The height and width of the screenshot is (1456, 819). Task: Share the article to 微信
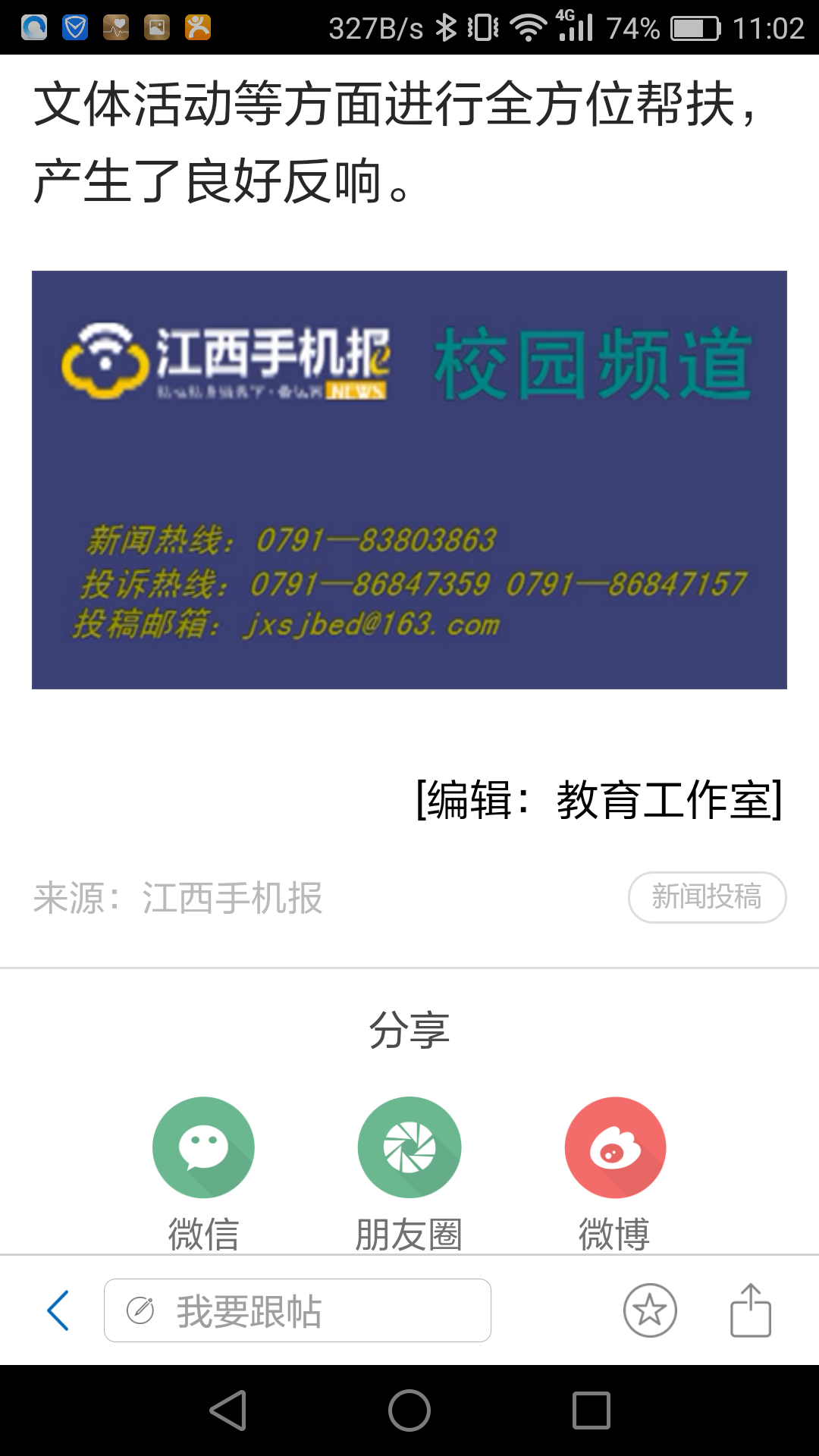coord(203,1148)
